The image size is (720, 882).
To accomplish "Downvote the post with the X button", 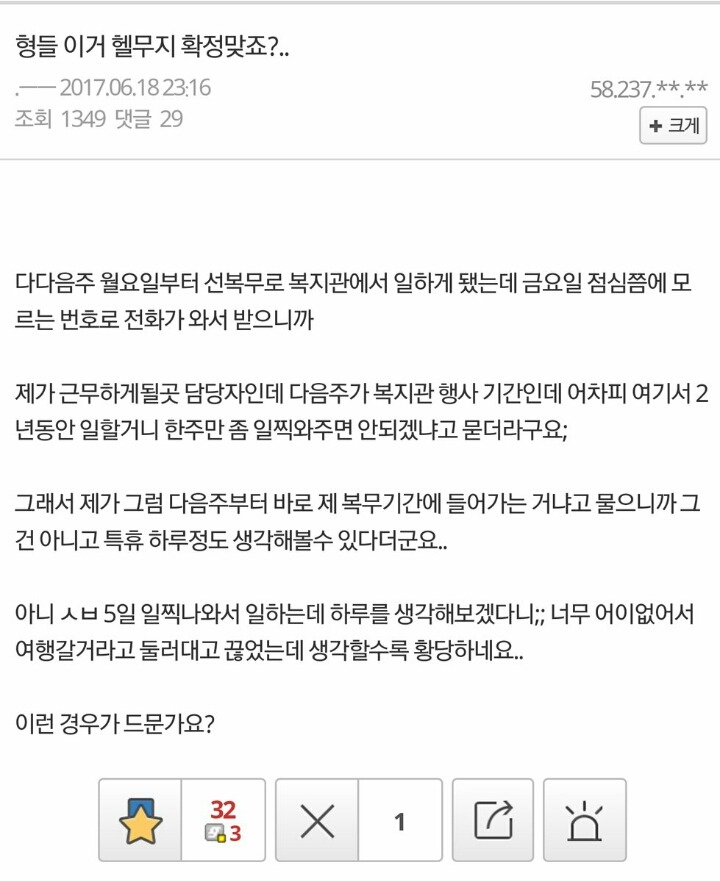I will pos(317,820).
